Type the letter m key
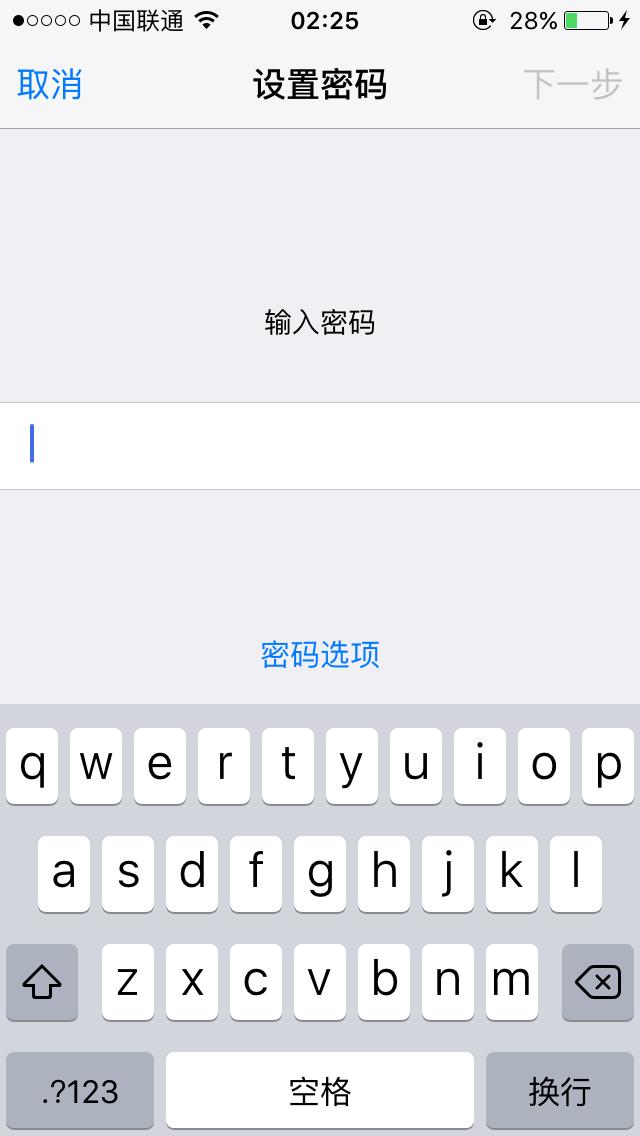640x1136 pixels. point(512,982)
